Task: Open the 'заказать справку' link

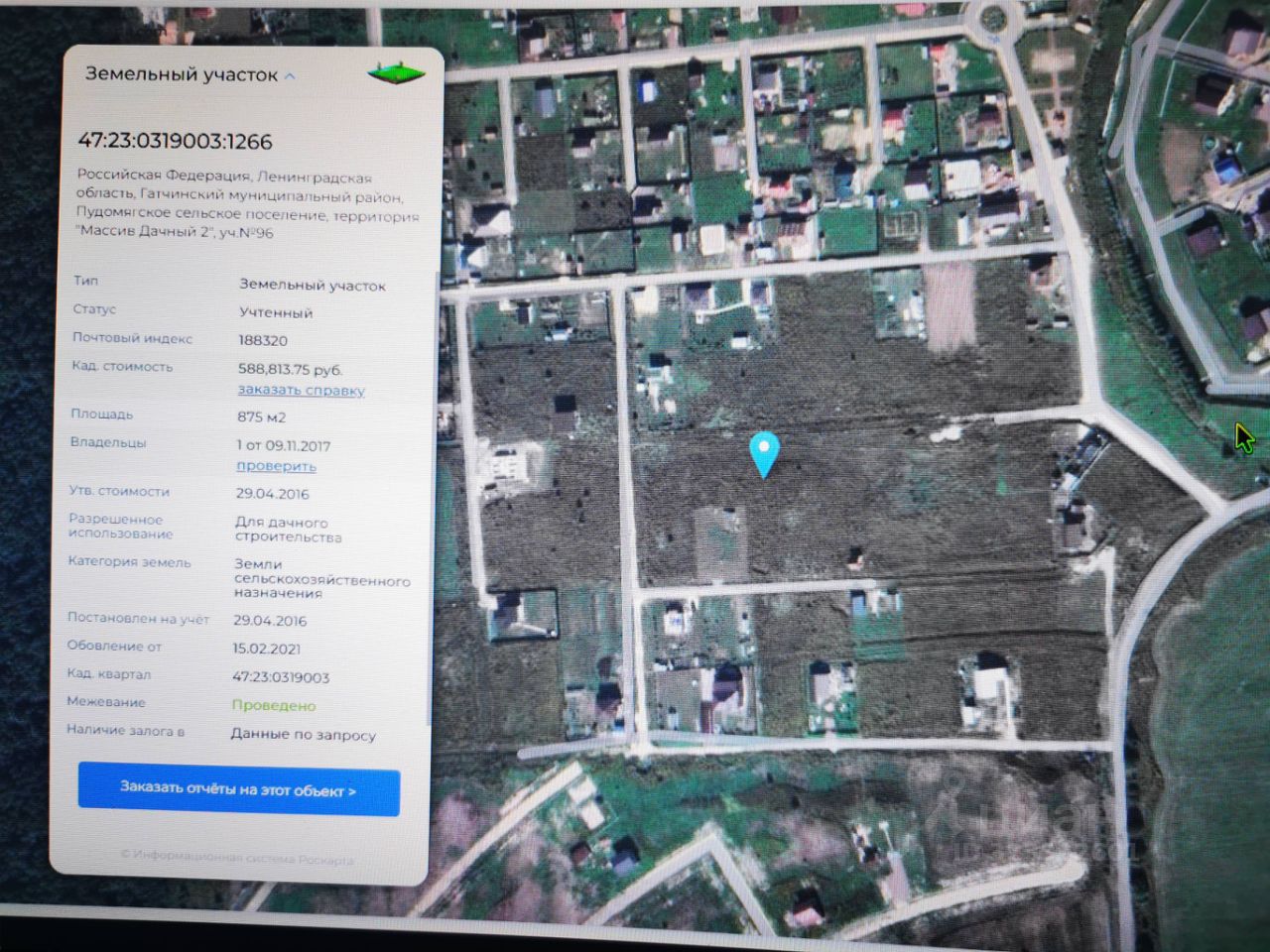Action: 301,390
